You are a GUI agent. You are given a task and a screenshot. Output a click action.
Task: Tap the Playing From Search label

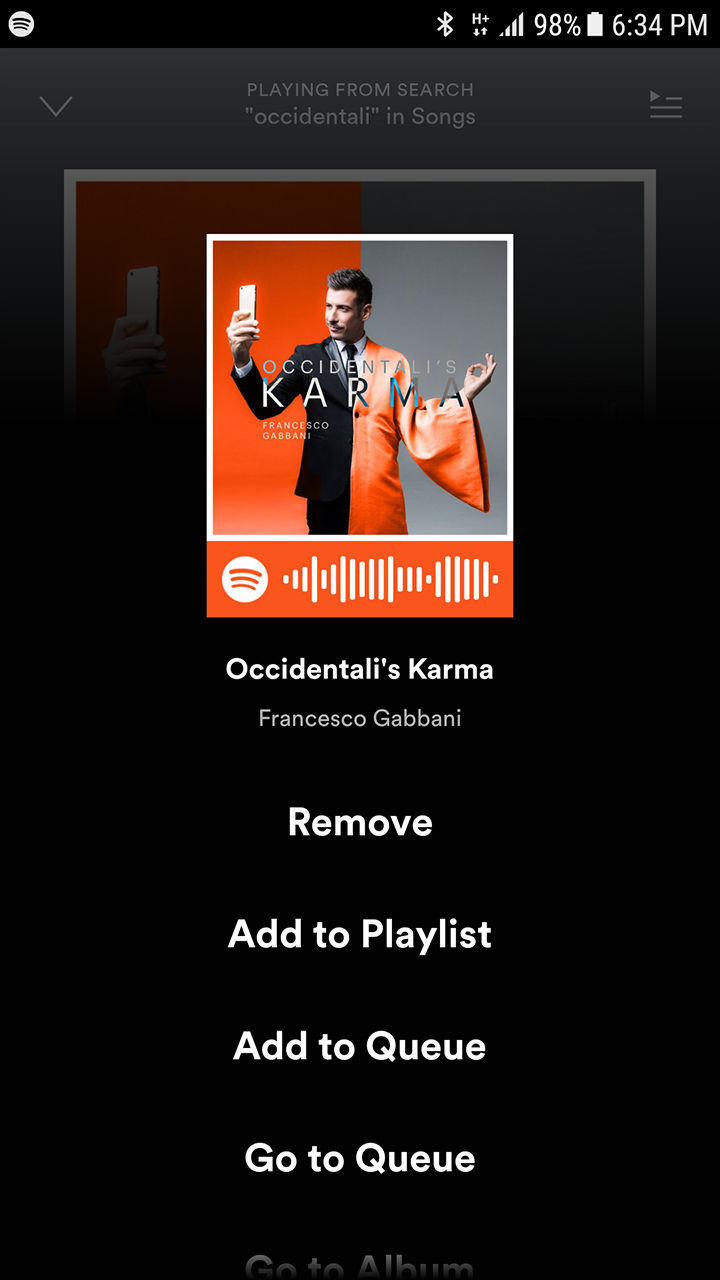pos(360,89)
